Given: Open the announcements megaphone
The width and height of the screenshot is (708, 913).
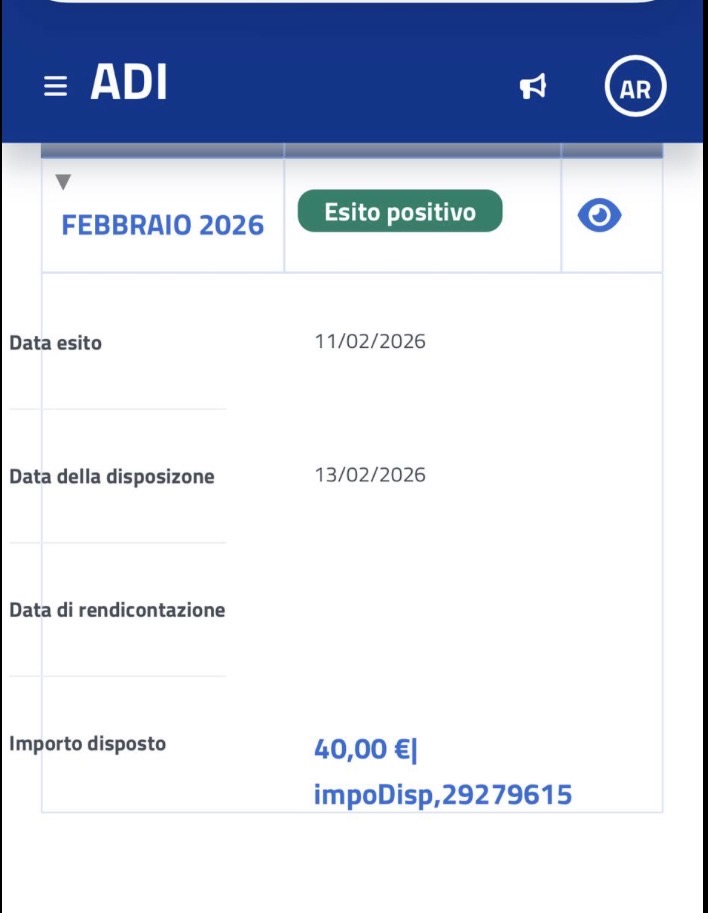Looking at the screenshot, I should pyautogui.click(x=533, y=88).
